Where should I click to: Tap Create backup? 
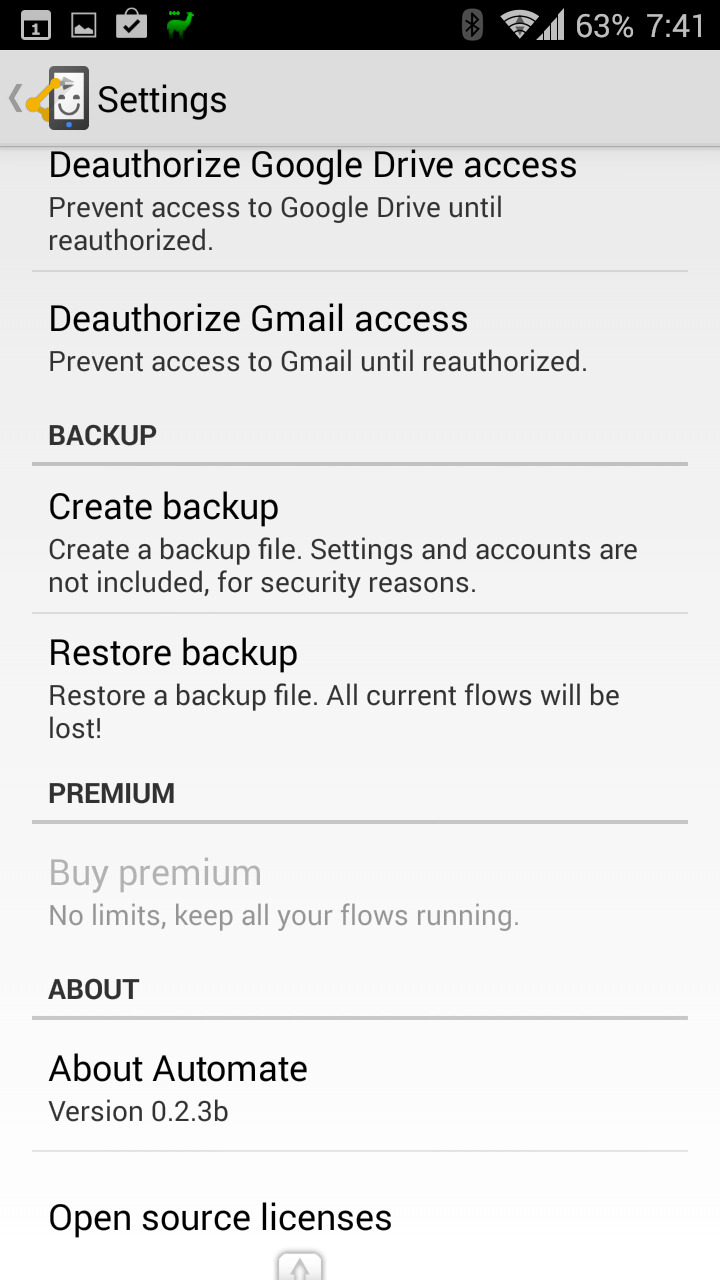(x=360, y=540)
